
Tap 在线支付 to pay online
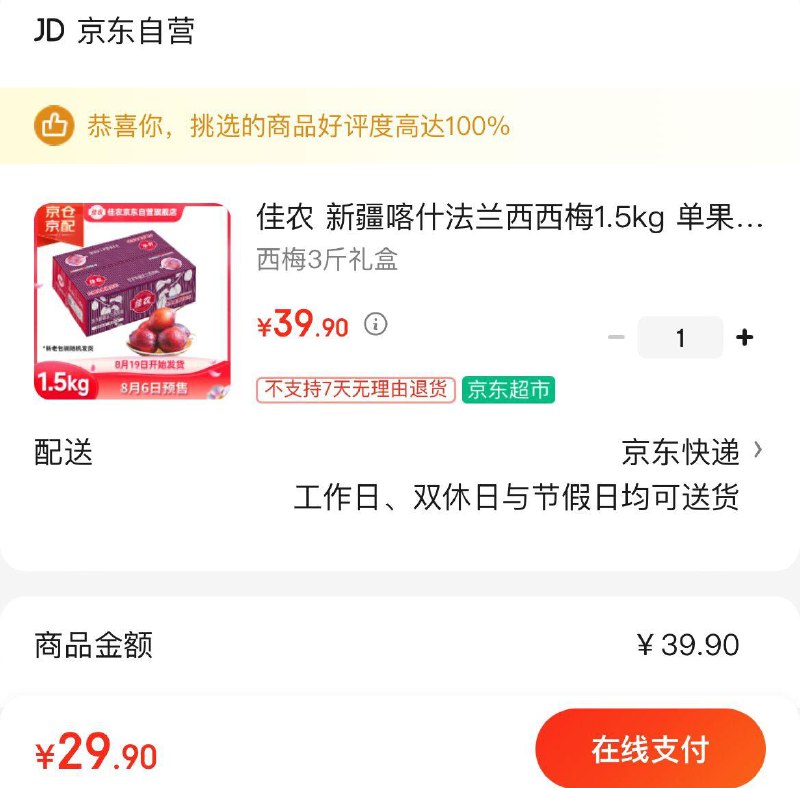(x=650, y=749)
